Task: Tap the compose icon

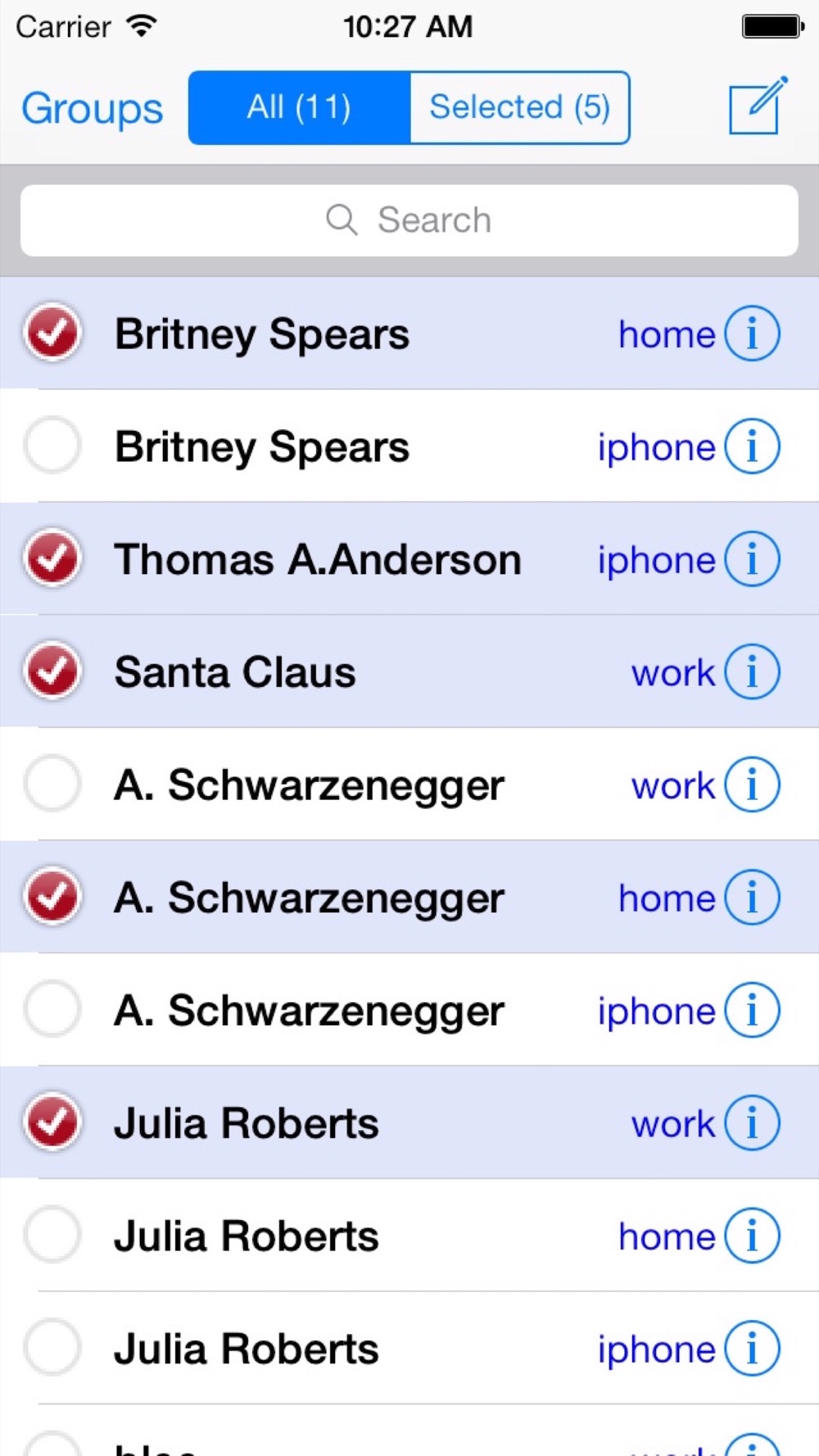Action: [x=758, y=106]
